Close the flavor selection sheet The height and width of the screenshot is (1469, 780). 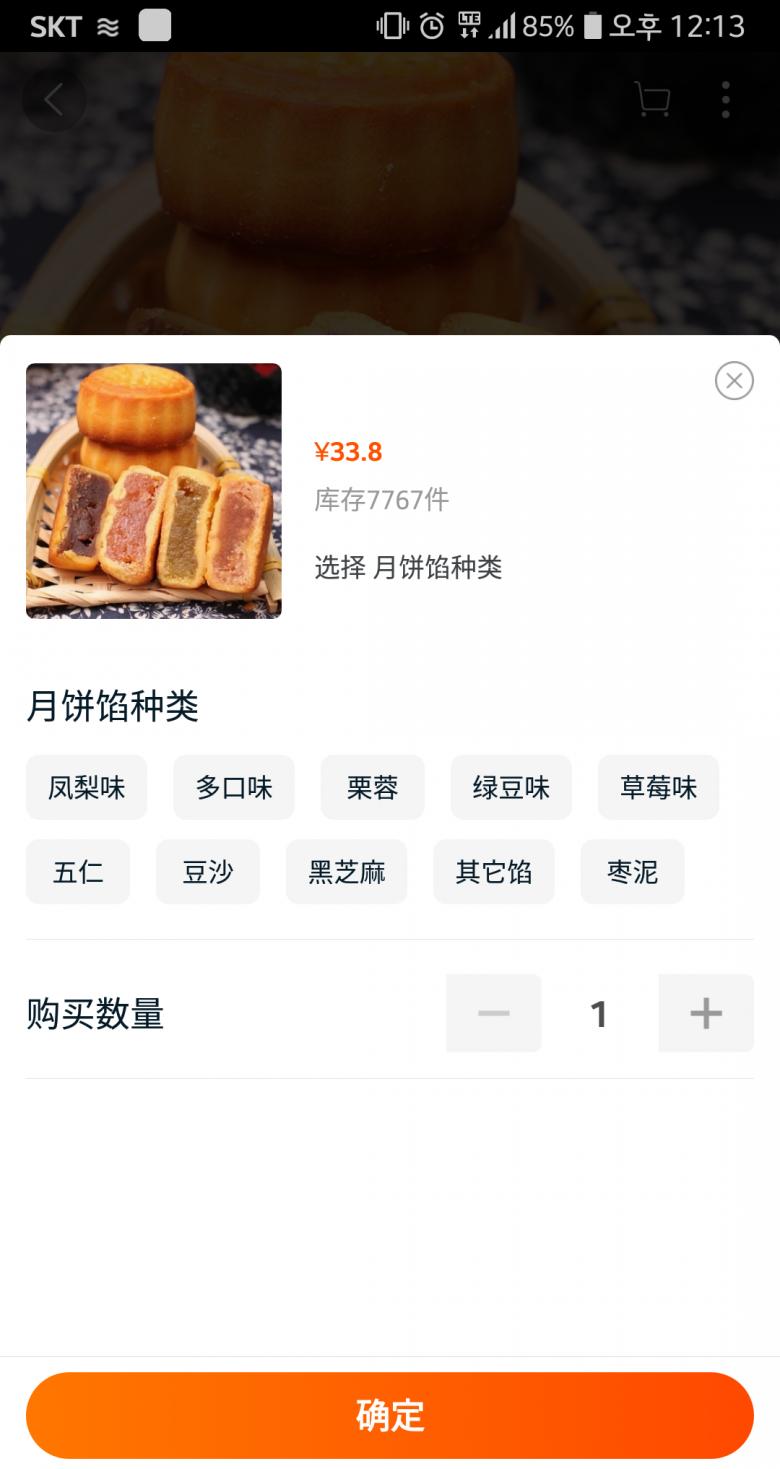coord(734,381)
